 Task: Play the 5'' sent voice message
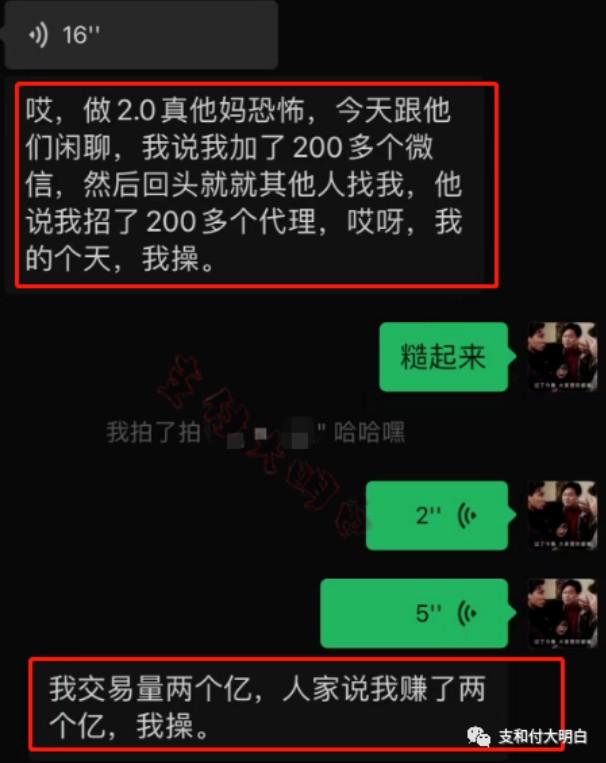(414, 612)
